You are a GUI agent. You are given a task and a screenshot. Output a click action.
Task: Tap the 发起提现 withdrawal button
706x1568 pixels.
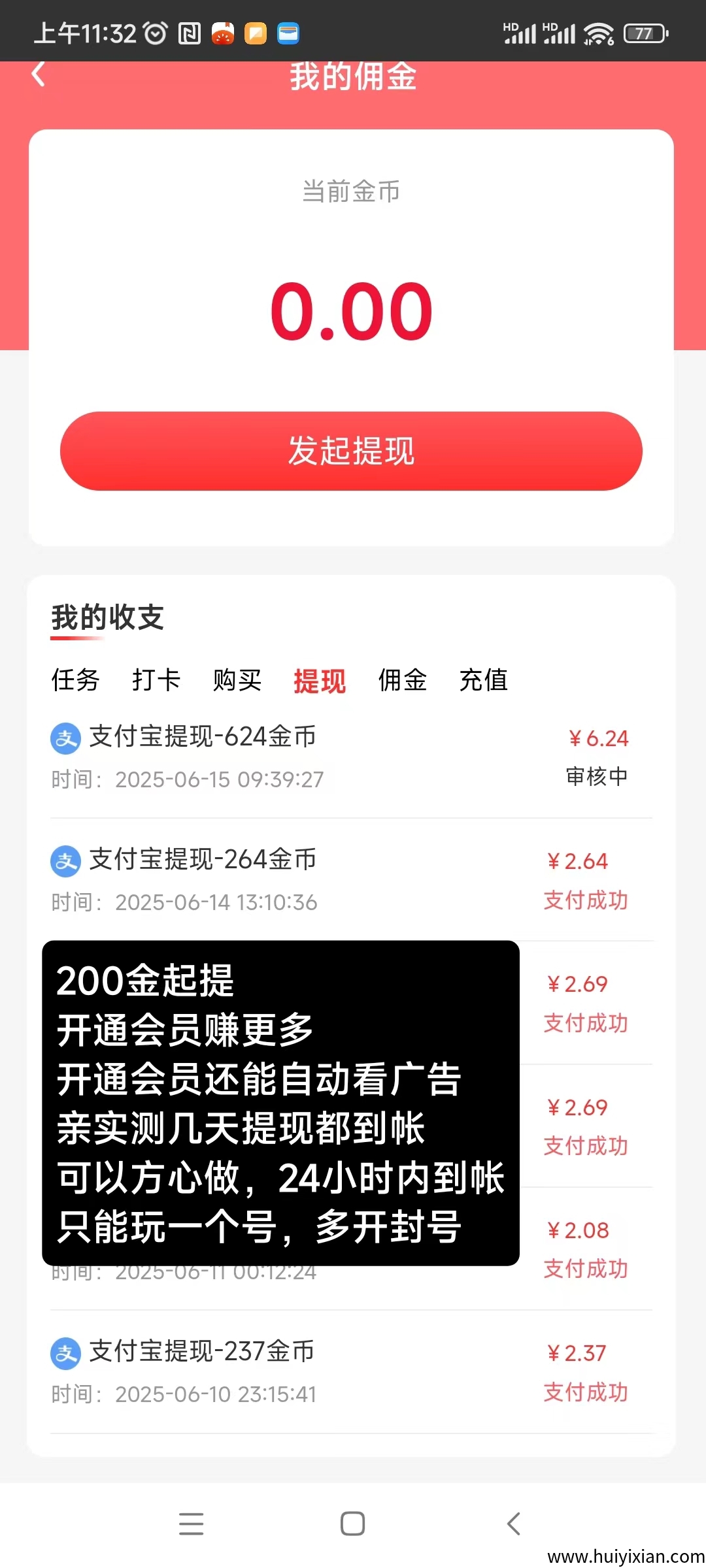[x=352, y=451]
